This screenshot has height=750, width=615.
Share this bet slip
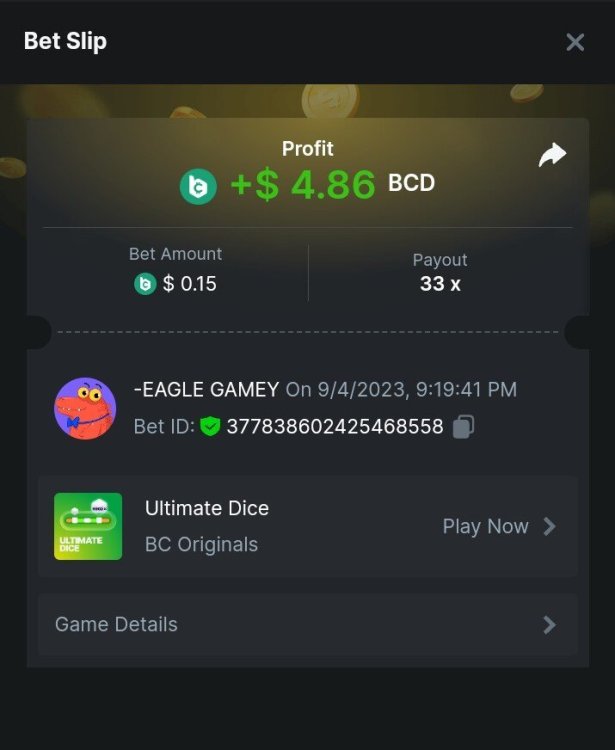tap(552, 155)
